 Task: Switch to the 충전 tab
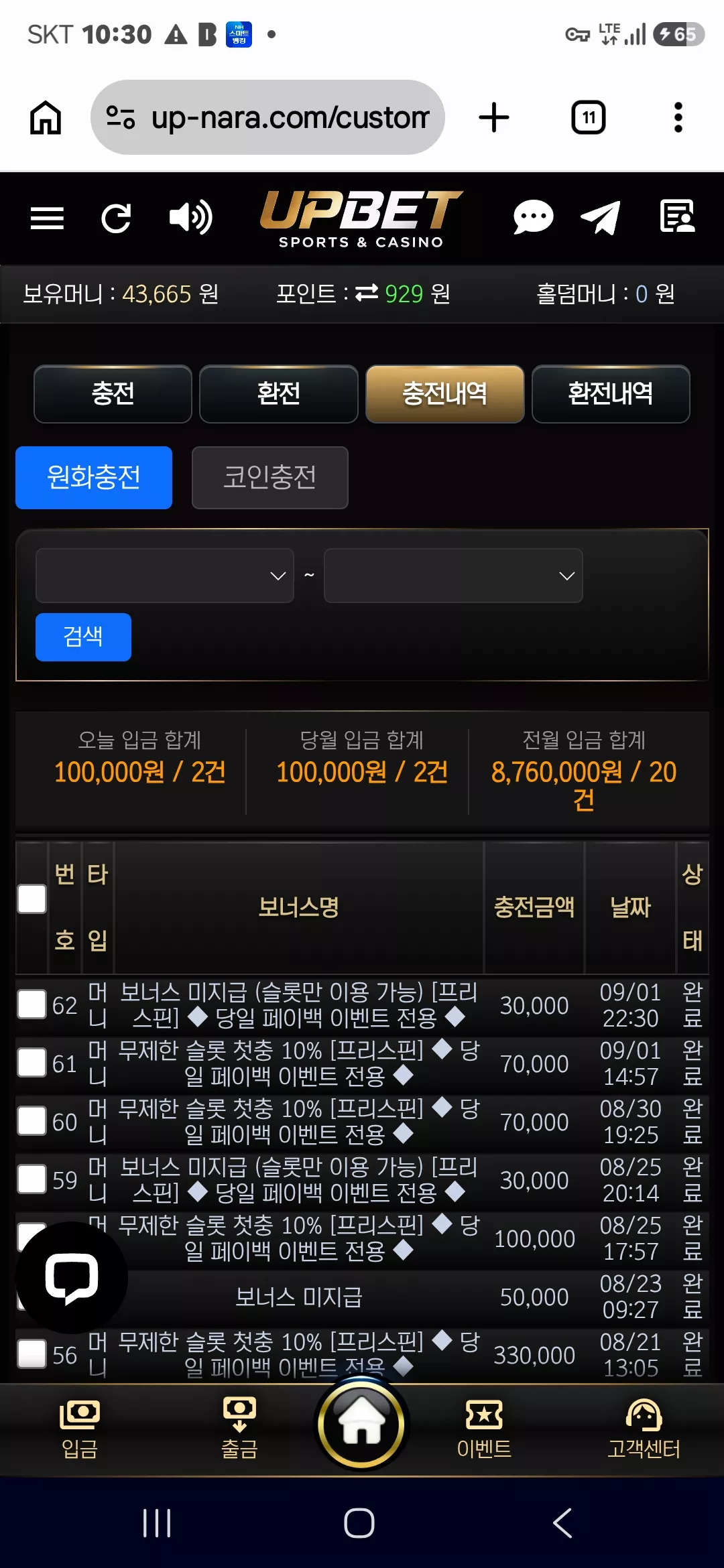click(113, 394)
